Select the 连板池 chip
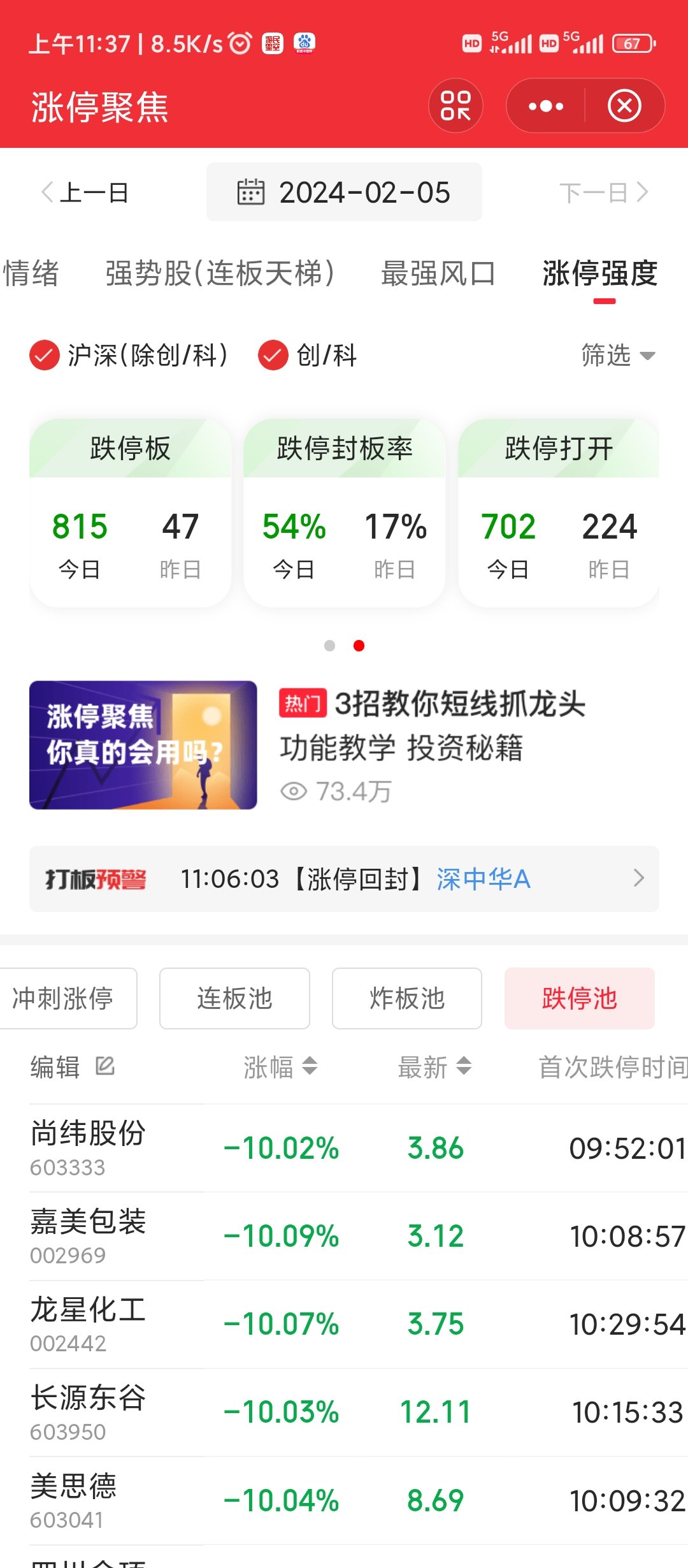The width and height of the screenshot is (688, 1568). 234,998
